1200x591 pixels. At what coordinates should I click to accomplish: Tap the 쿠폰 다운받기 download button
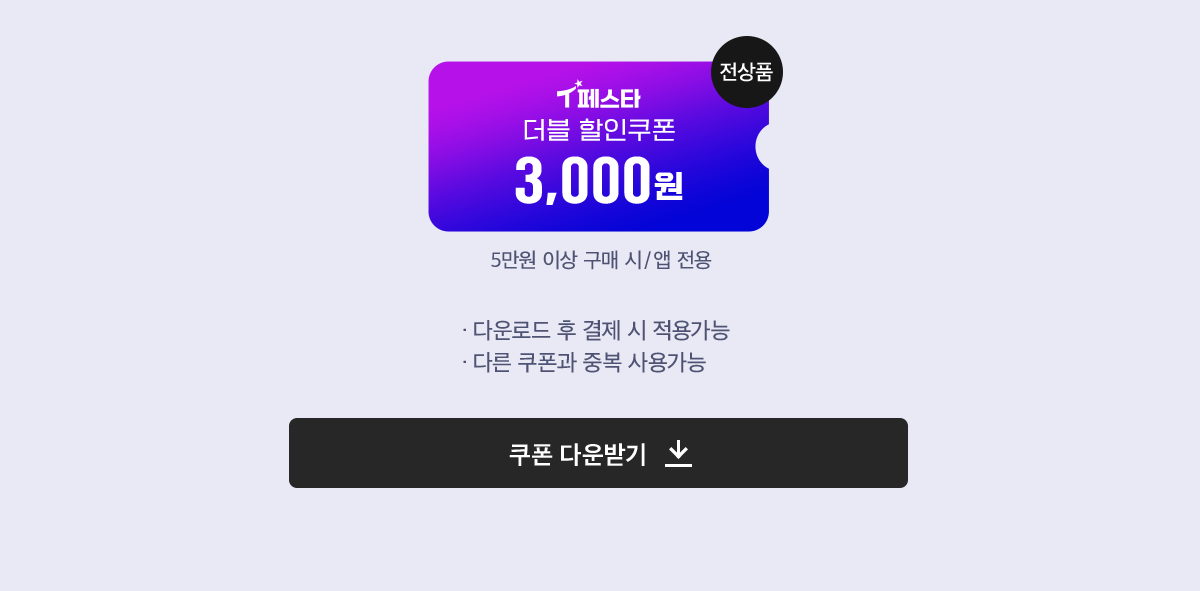pos(598,453)
